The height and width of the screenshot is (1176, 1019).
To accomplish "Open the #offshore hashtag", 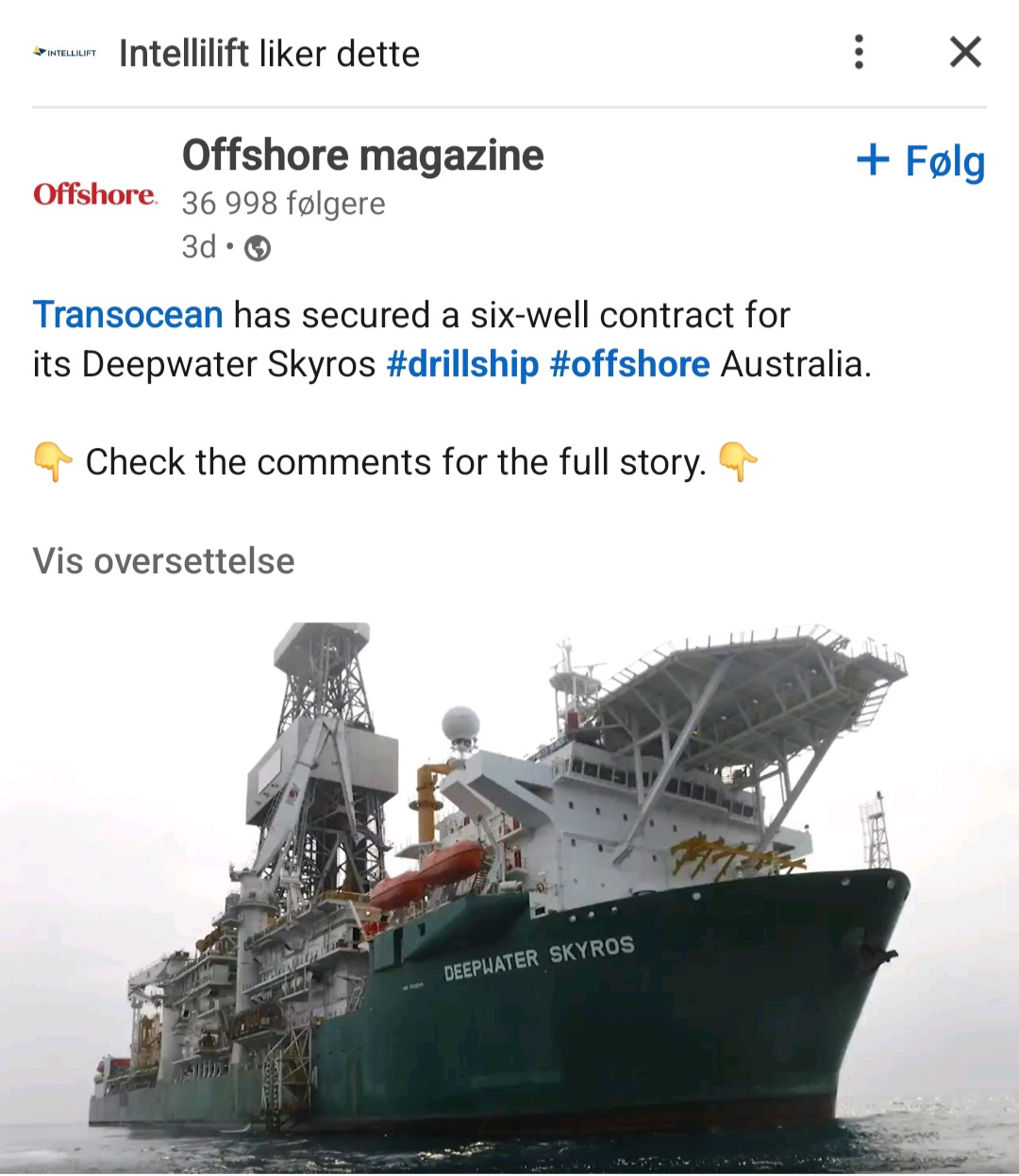I will 629,364.
